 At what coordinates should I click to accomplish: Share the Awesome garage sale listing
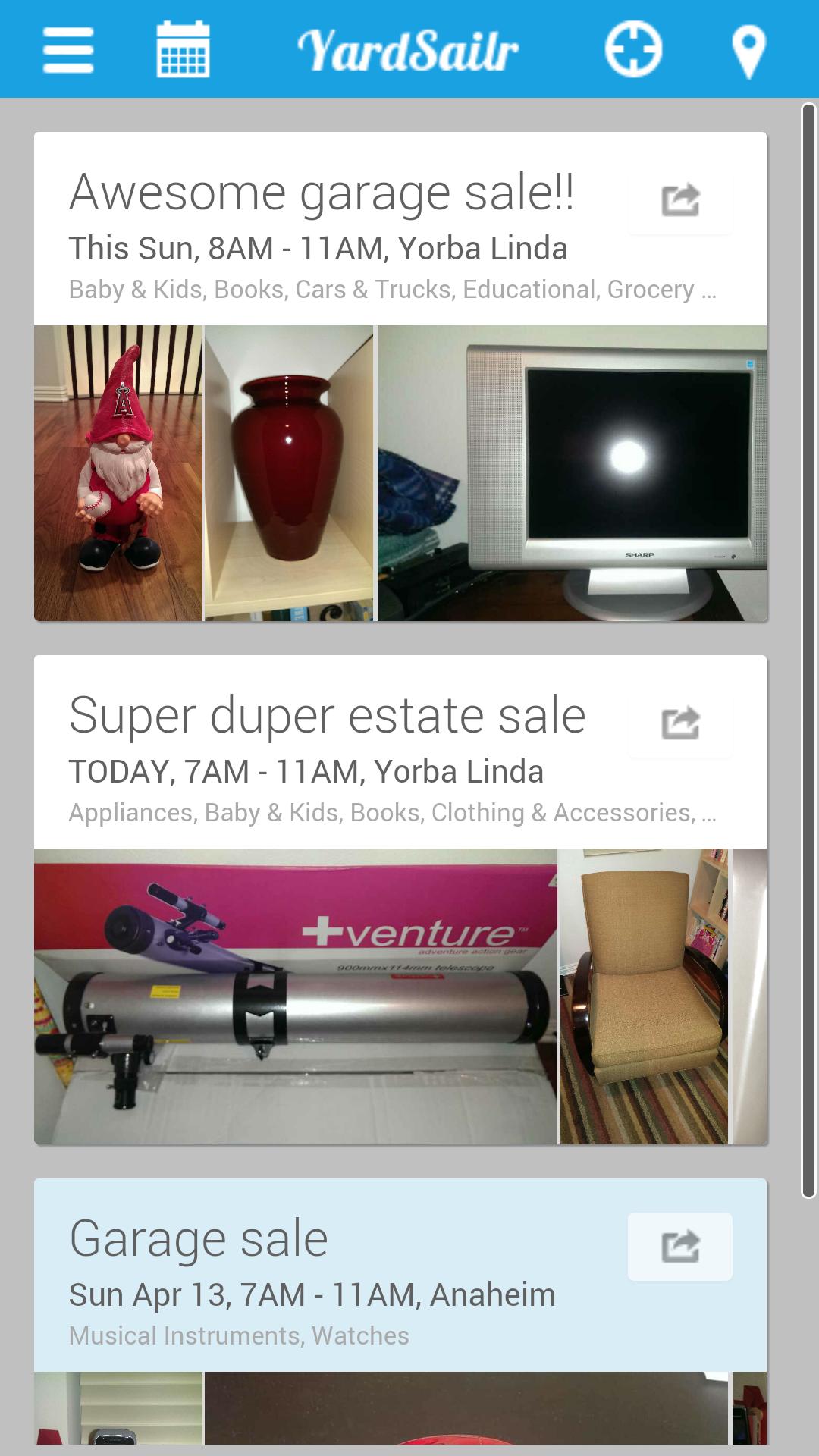click(680, 200)
